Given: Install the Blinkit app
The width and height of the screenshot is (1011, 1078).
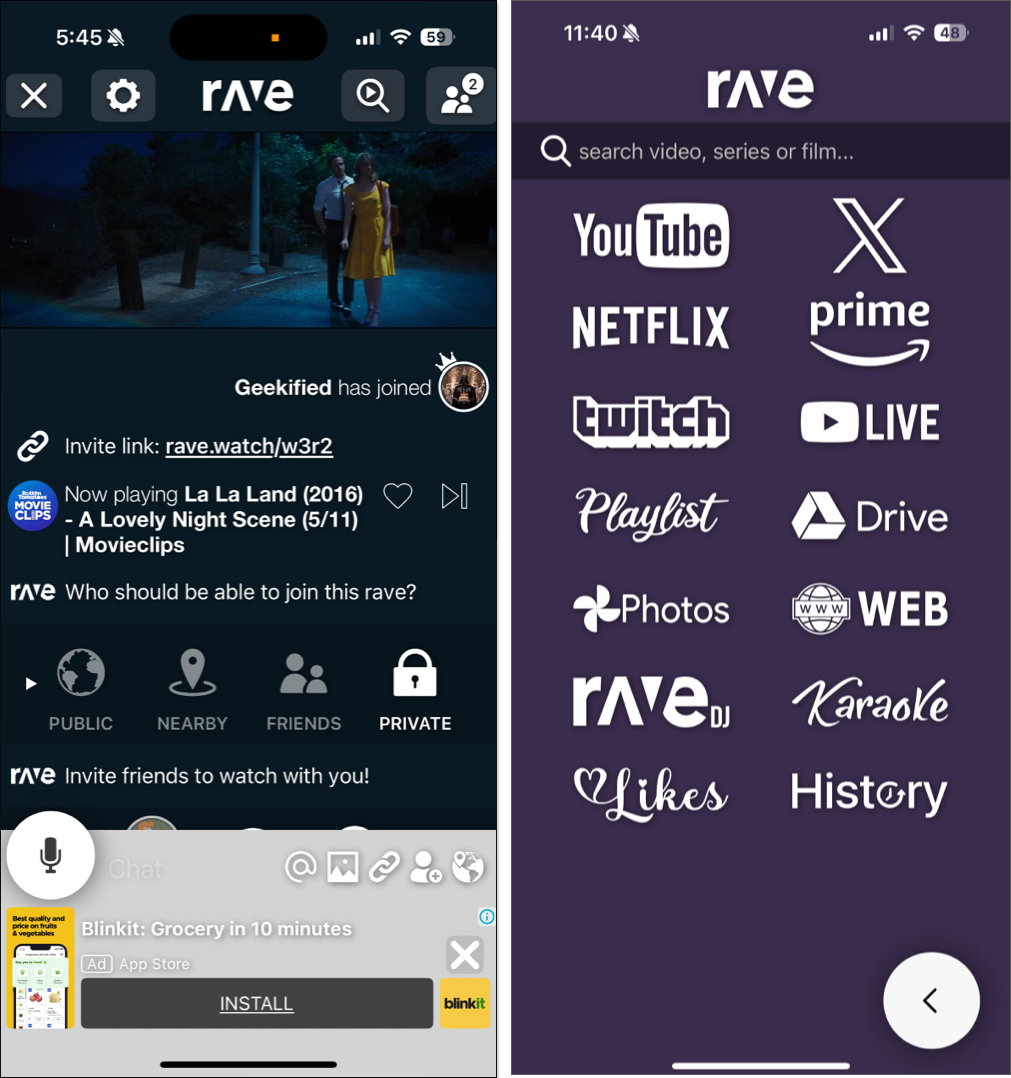Looking at the screenshot, I should [257, 1003].
